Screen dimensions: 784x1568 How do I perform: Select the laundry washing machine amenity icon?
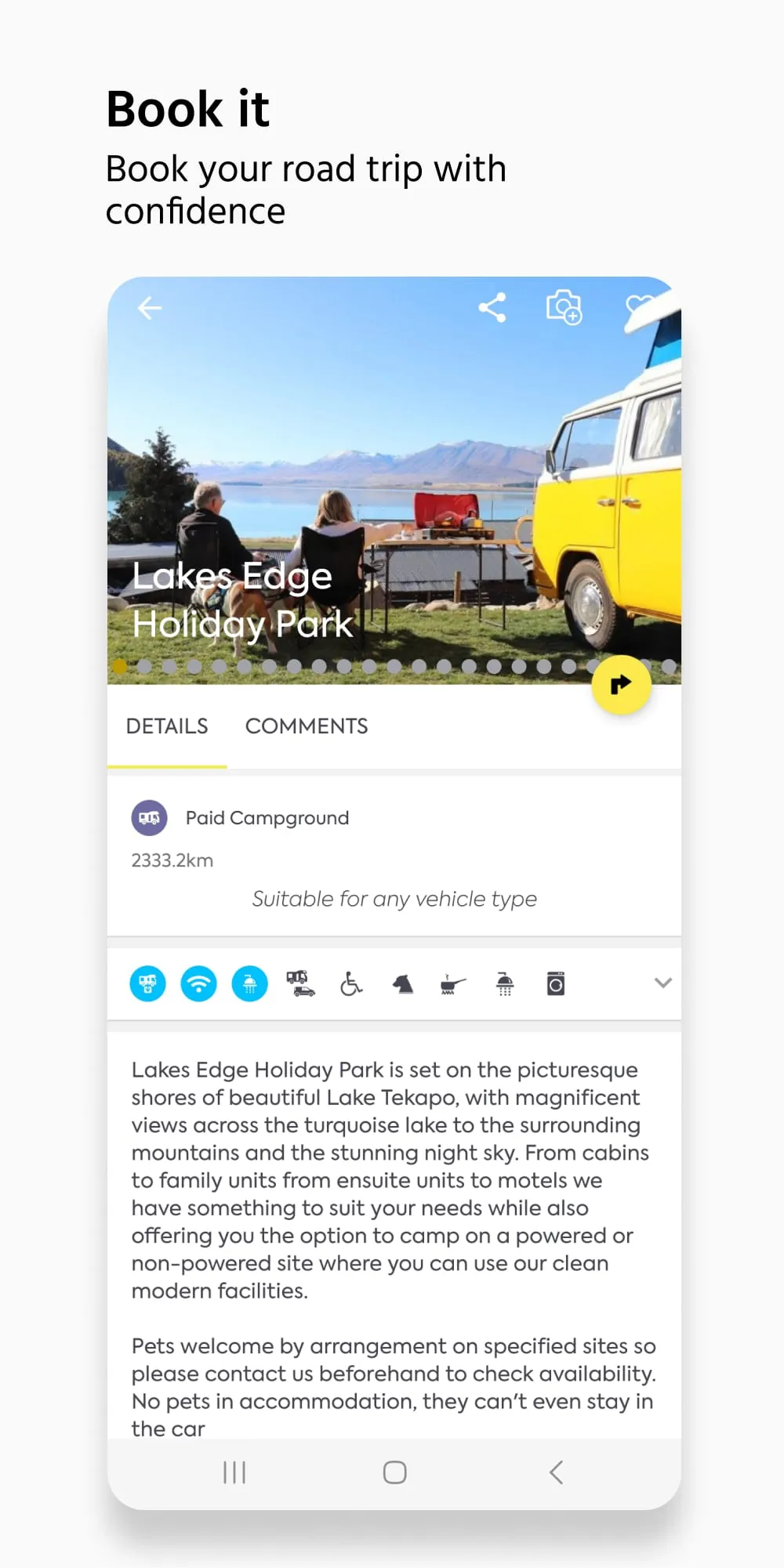point(554,983)
